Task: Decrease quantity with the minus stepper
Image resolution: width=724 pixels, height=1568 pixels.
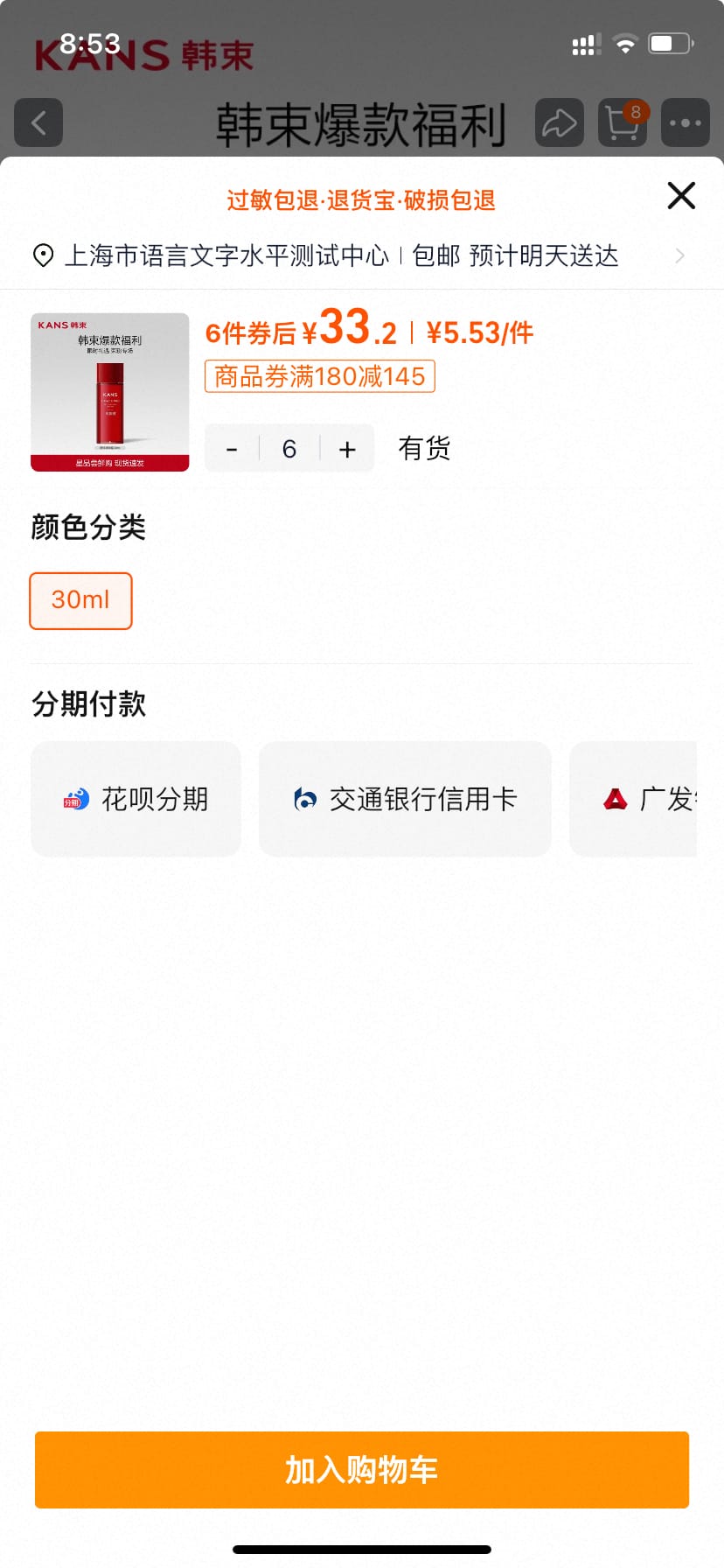Action: click(x=232, y=448)
